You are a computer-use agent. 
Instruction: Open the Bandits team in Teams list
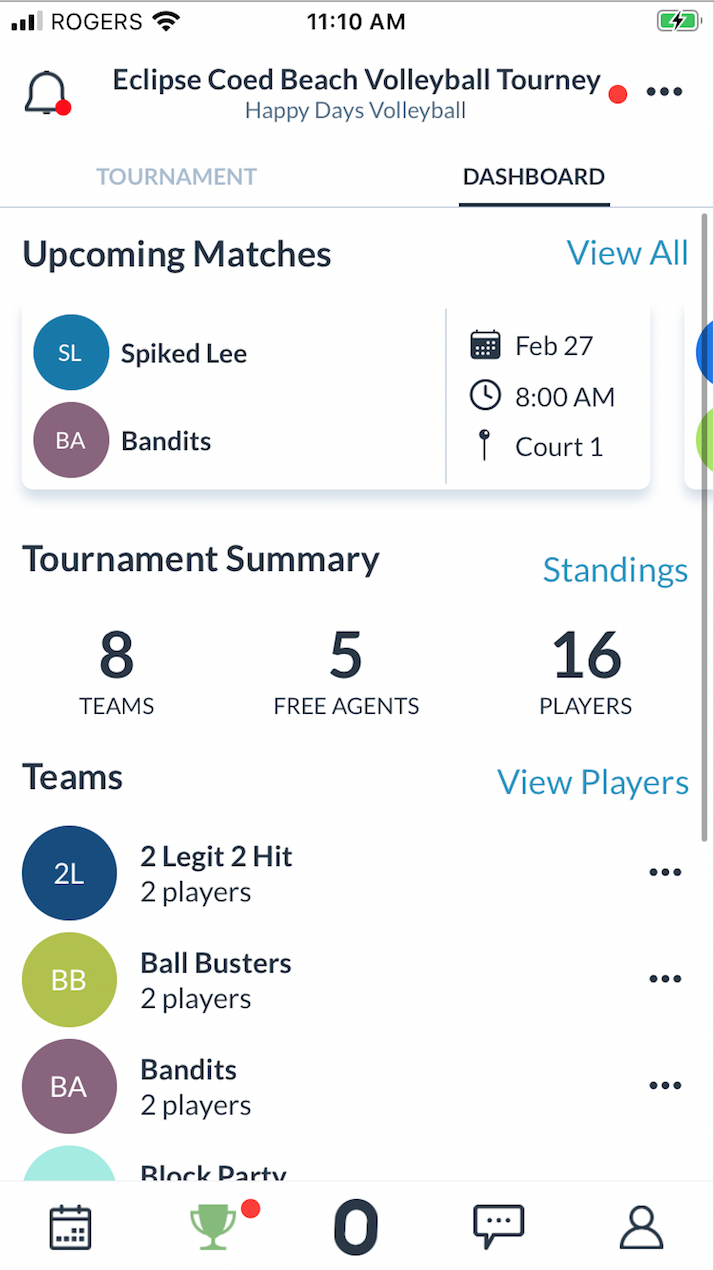(190, 1087)
